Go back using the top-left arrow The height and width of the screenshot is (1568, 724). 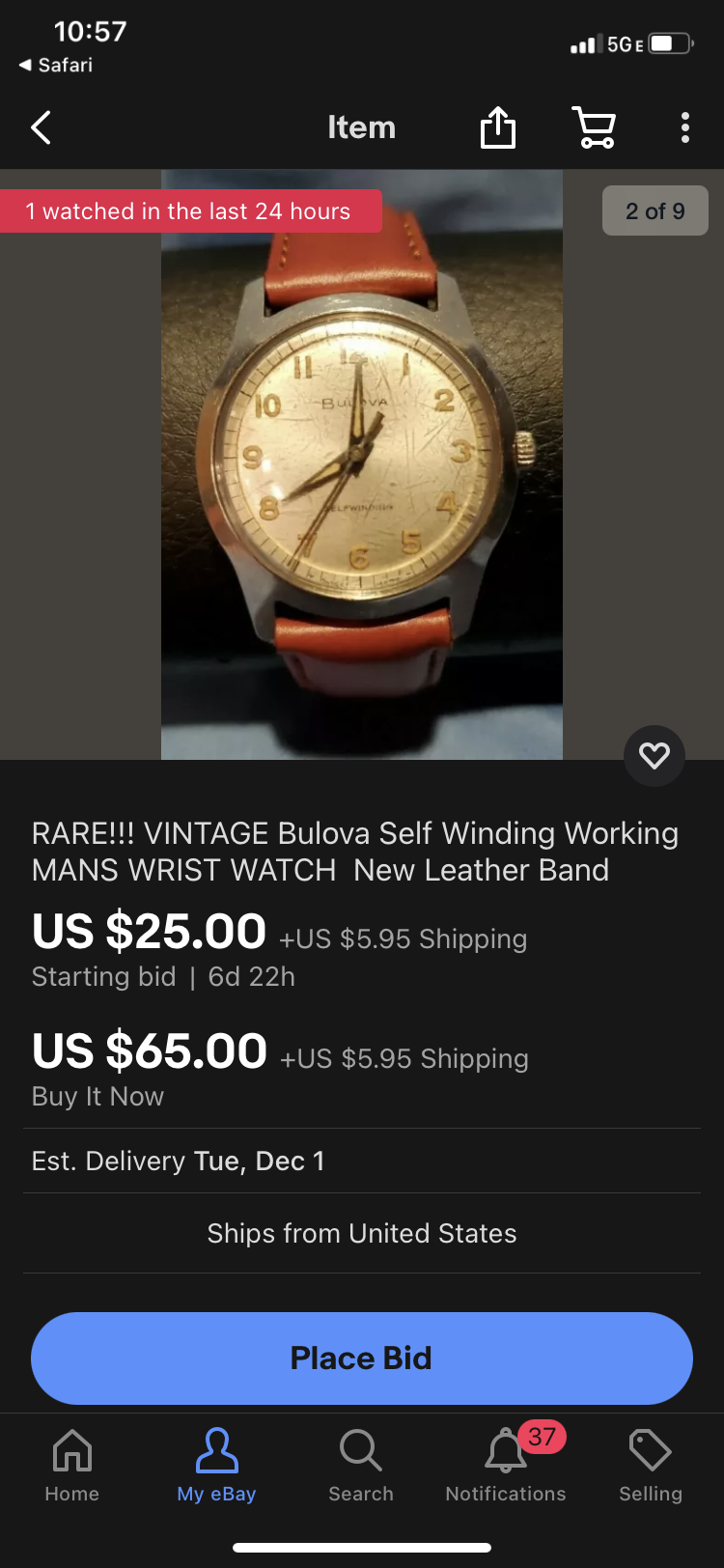click(x=41, y=127)
